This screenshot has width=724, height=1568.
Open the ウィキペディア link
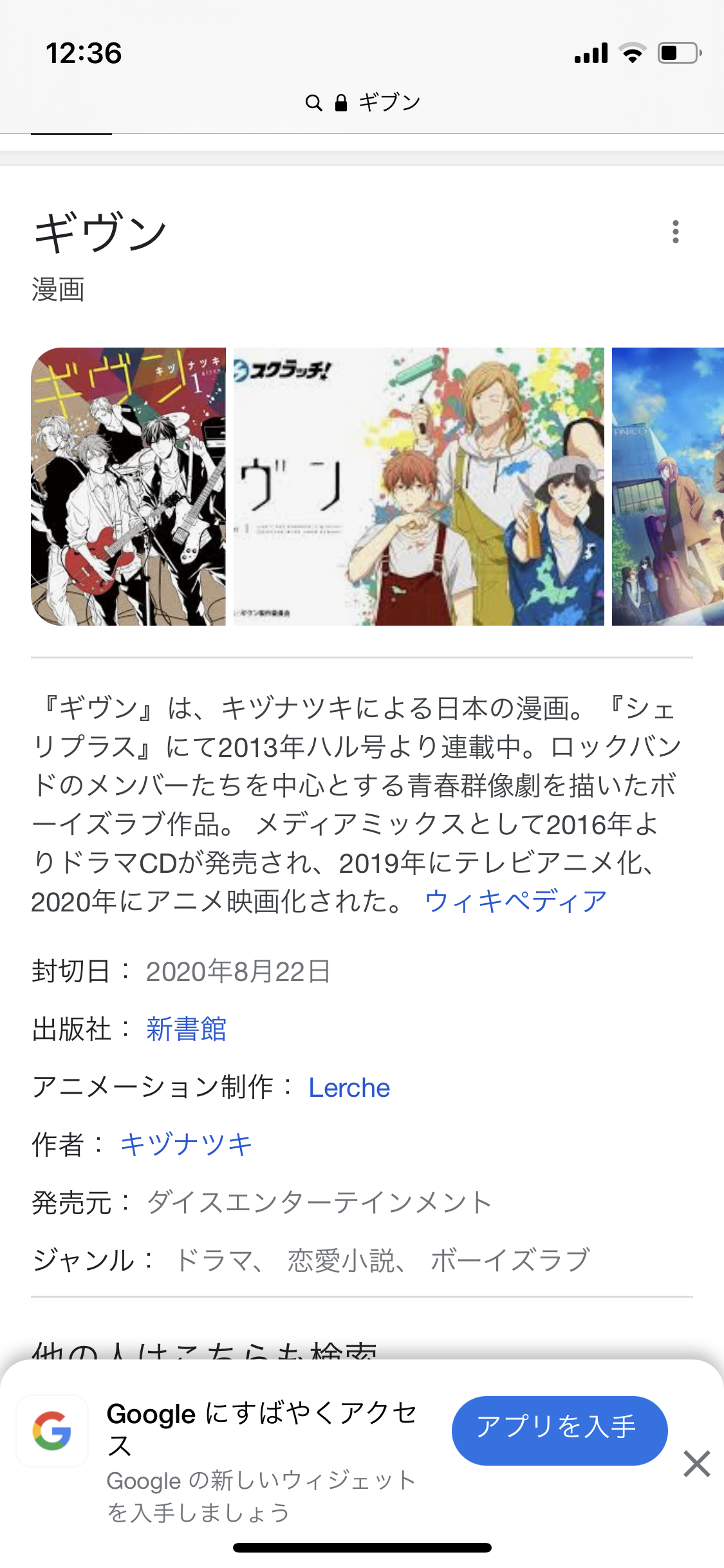pyautogui.click(x=515, y=901)
